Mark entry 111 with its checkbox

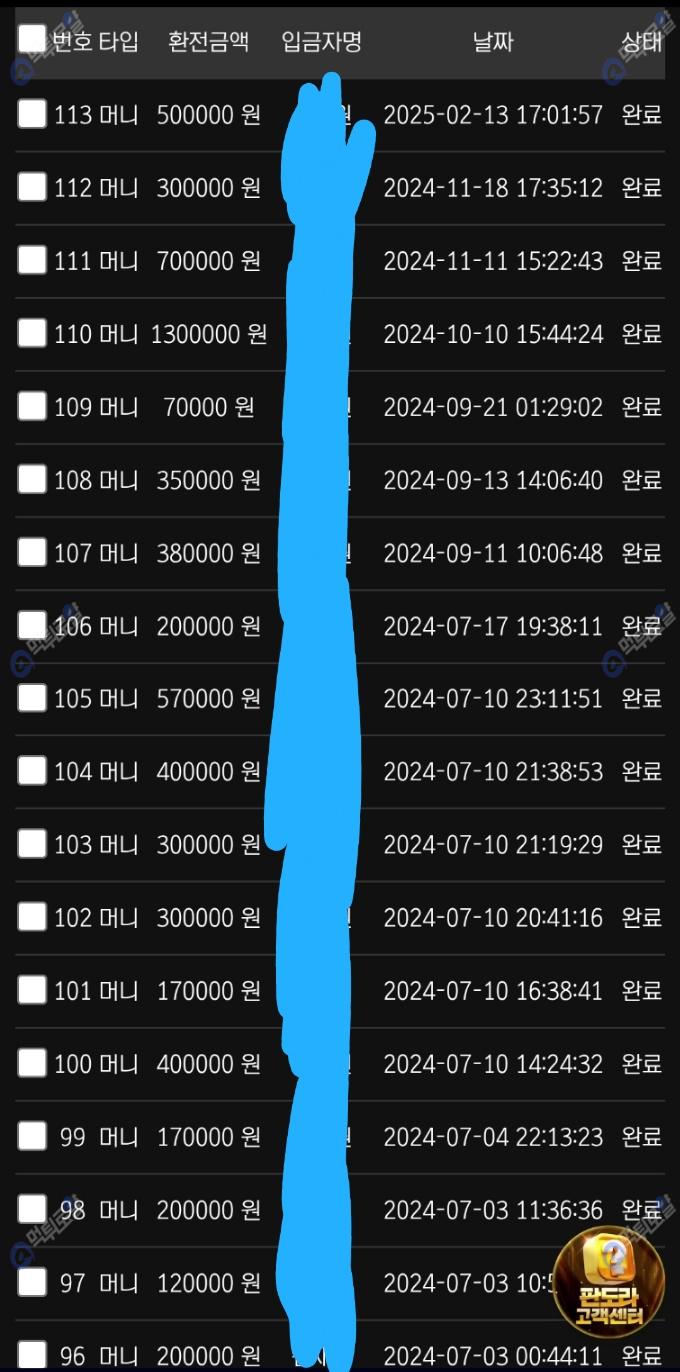tap(32, 260)
